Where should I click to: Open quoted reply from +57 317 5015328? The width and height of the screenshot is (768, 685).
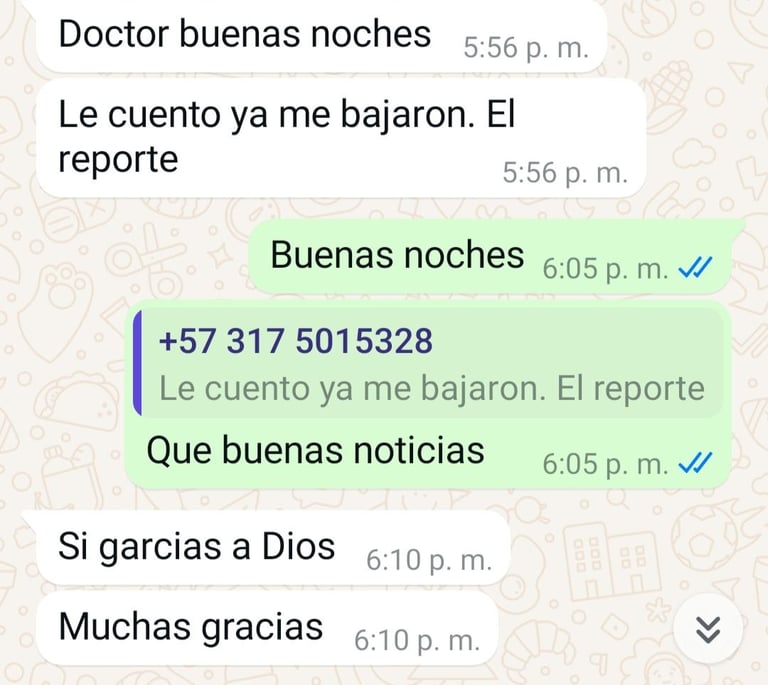tap(430, 363)
